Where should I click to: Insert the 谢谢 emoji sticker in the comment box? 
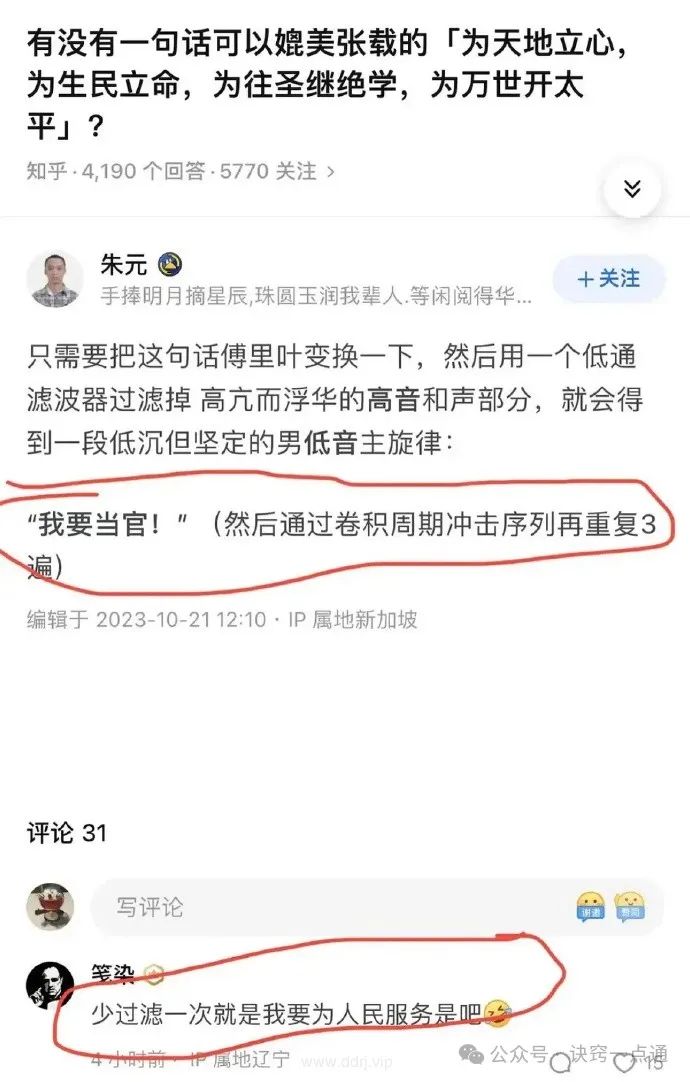click(x=591, y=906)
